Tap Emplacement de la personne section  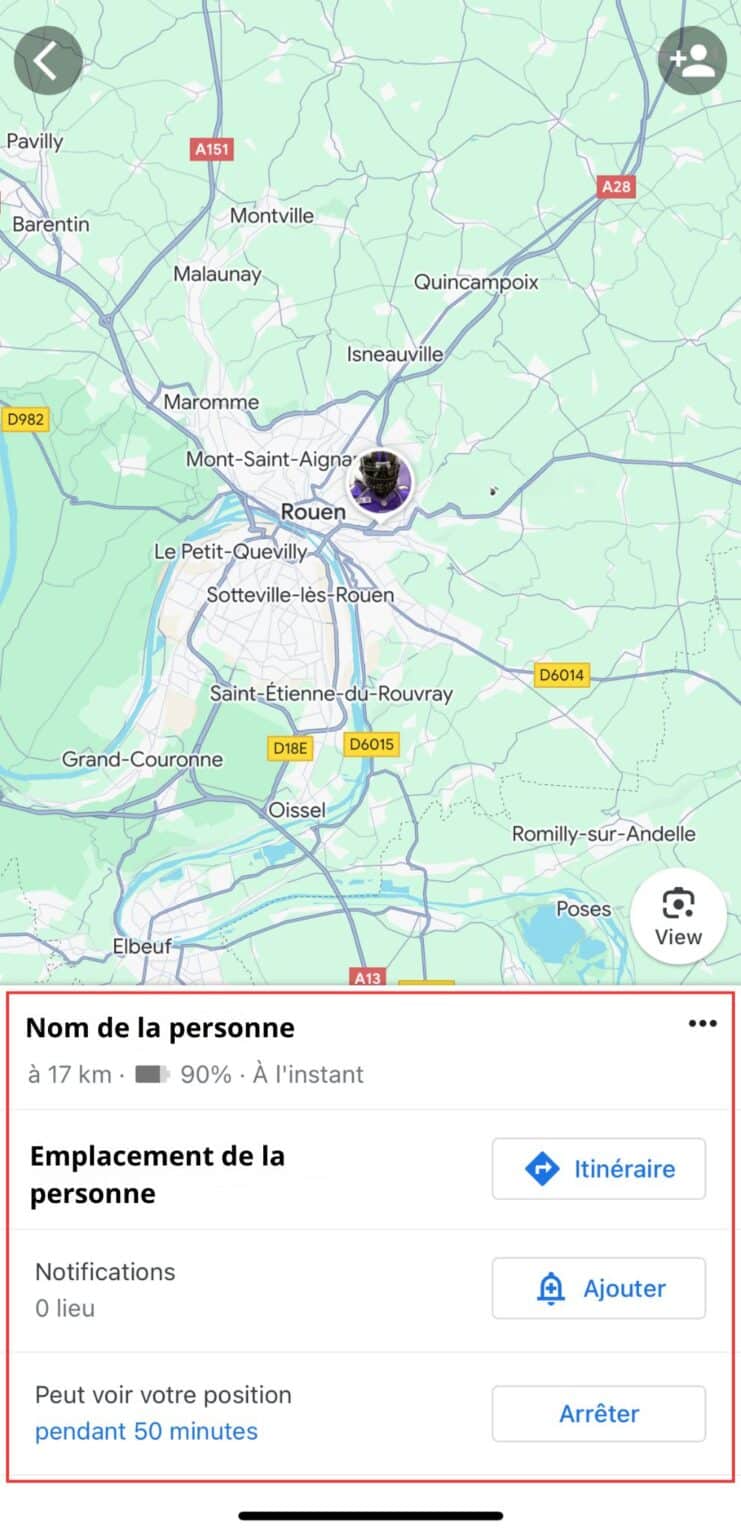(157, 1175)
